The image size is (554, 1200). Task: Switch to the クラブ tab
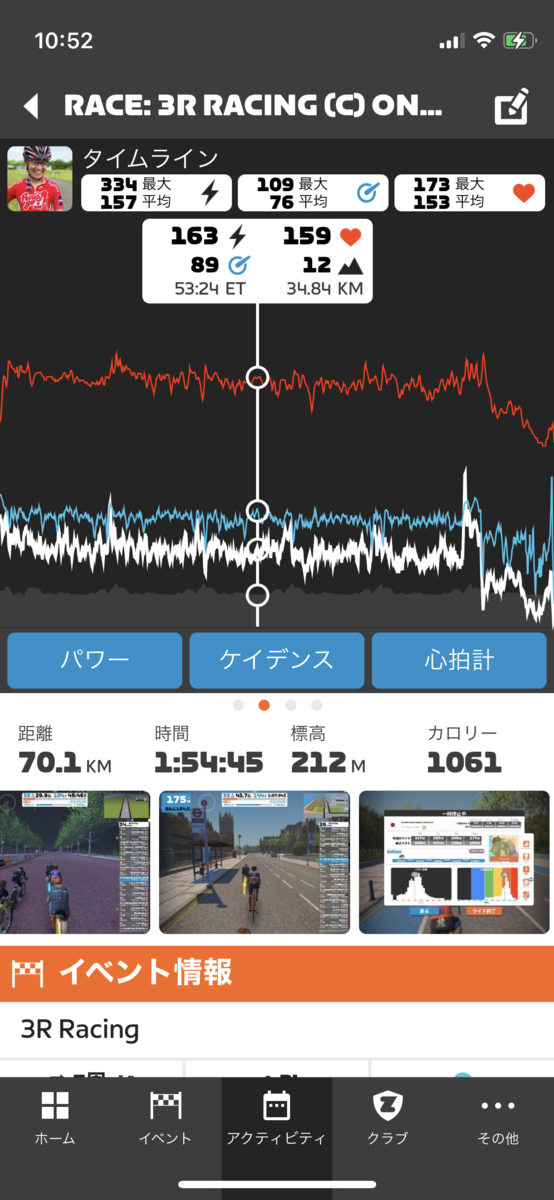387,1119
